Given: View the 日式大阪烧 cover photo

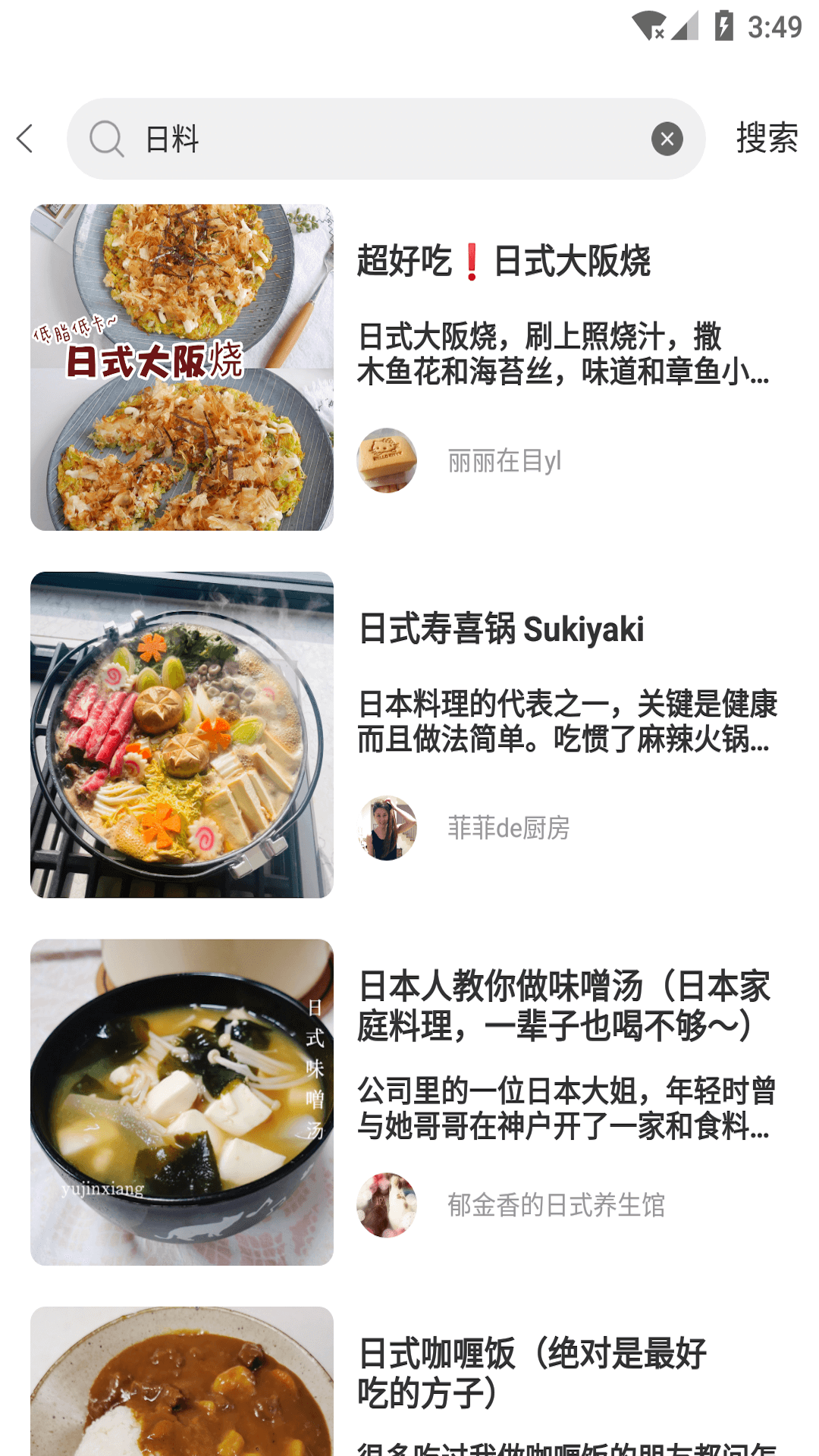Looking at the screenshot, I should [x=181, y=365].
